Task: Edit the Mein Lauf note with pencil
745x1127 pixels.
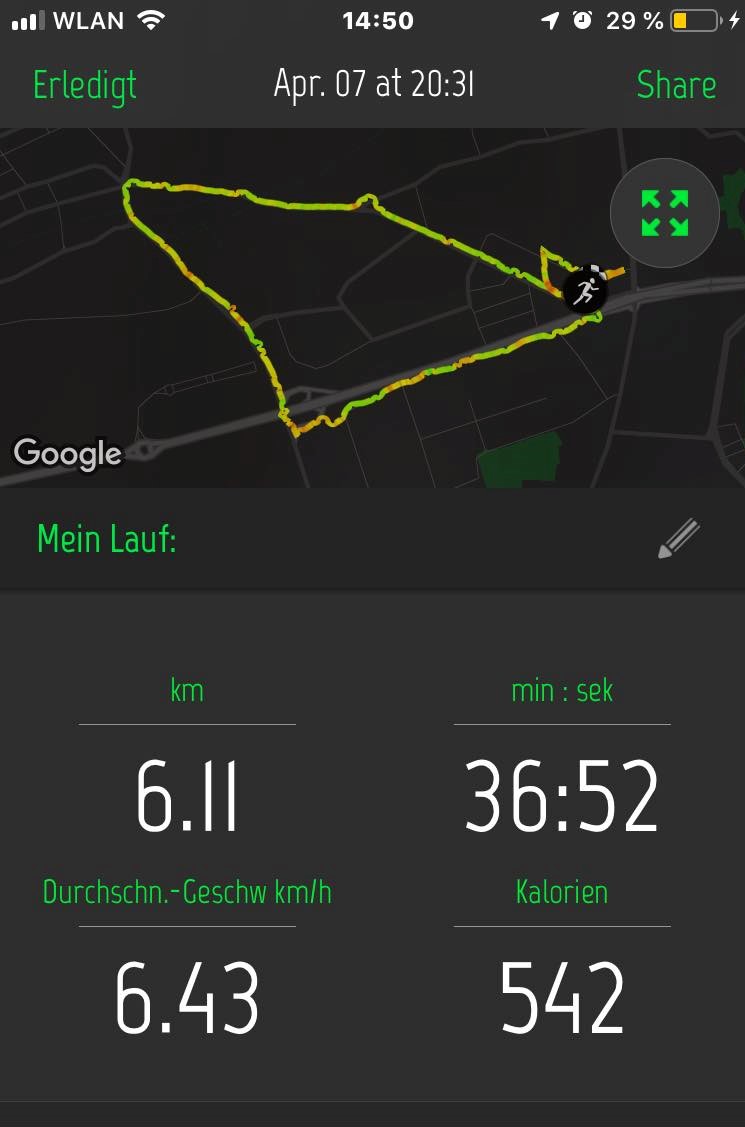Action: [679, 539]
